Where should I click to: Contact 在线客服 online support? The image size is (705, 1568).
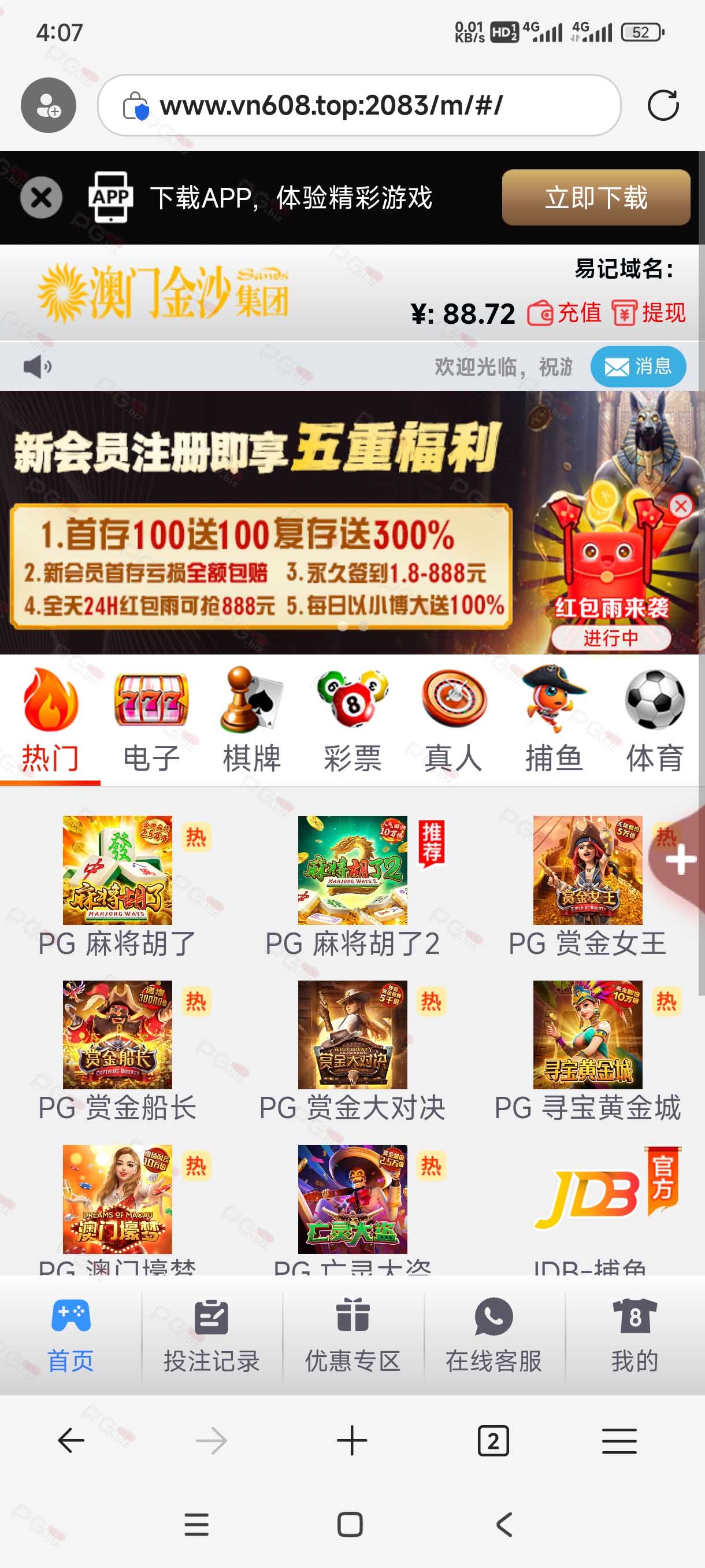[x=493, y=1336]
